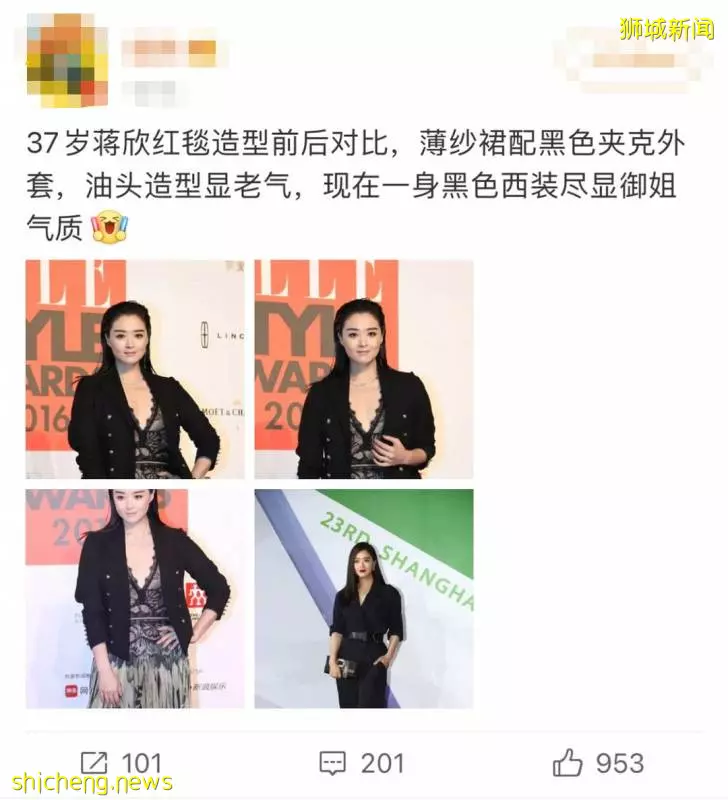The height and width of the screenshot is (800, 728).
Task: Repost this post with 101 shares
Action: coord(120,764)
